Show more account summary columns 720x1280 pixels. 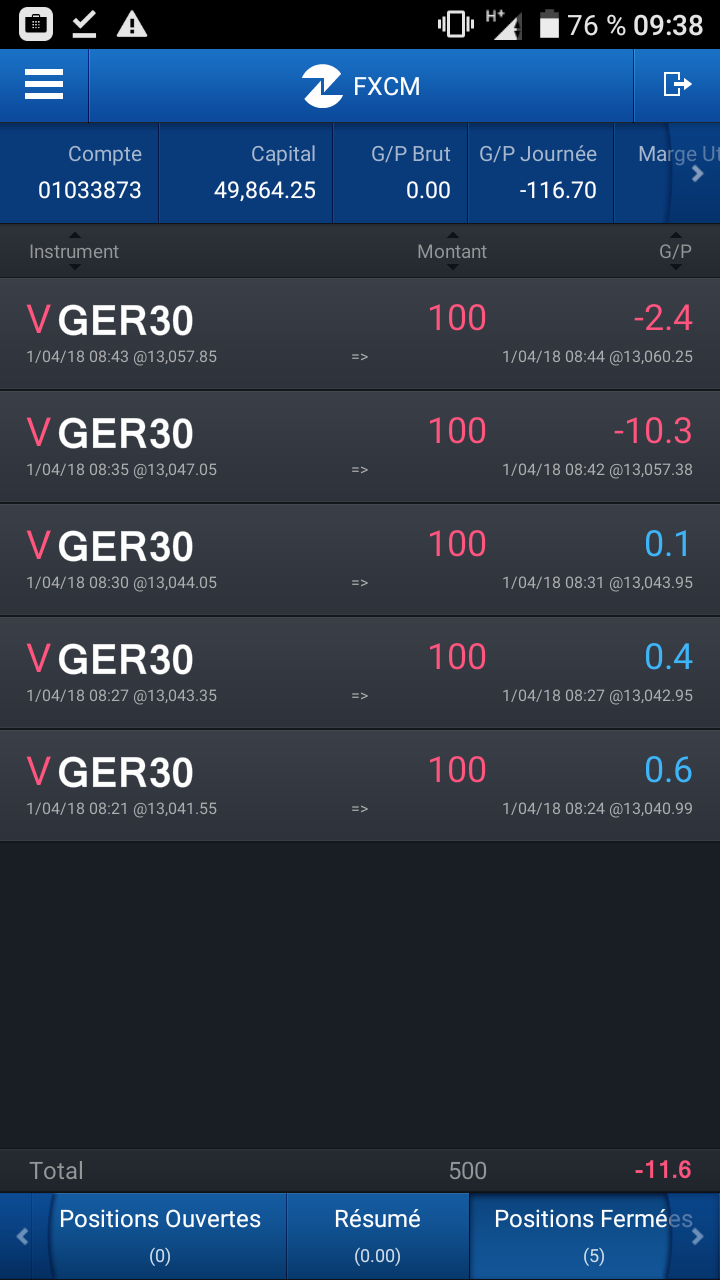point(698,173)
